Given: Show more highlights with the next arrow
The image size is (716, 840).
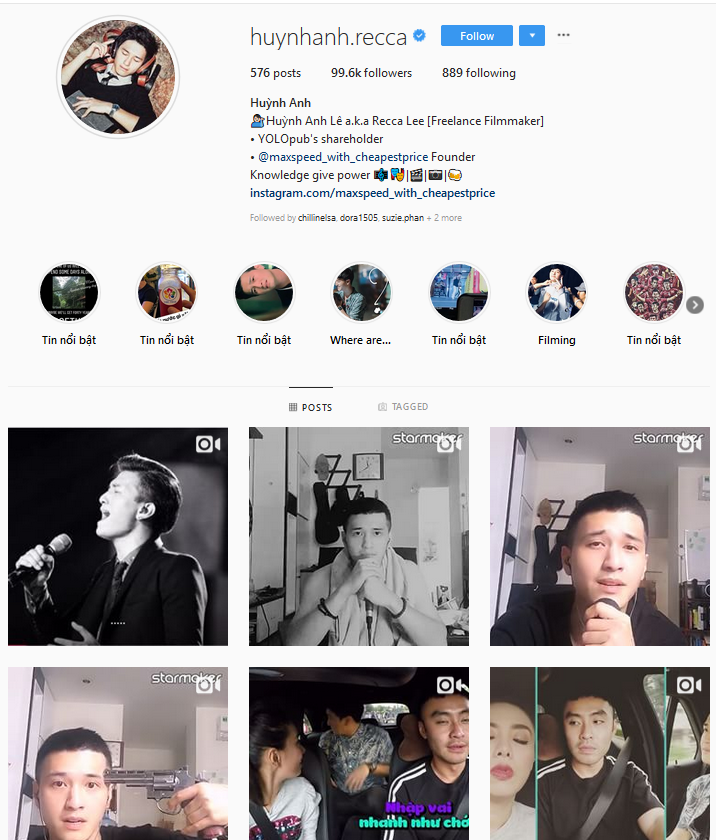Looking at the screenshot, I should tap(695, 305).
